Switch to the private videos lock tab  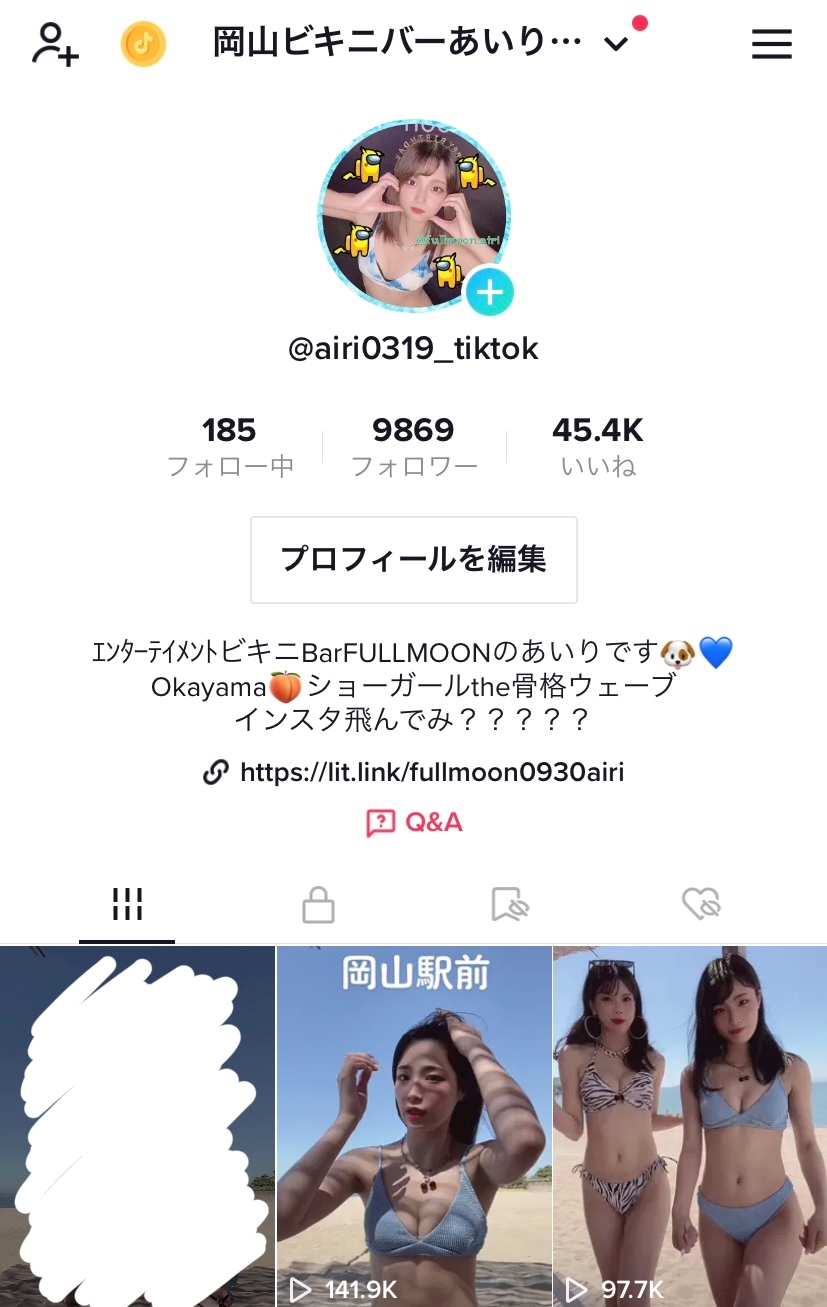click(318, 905)
